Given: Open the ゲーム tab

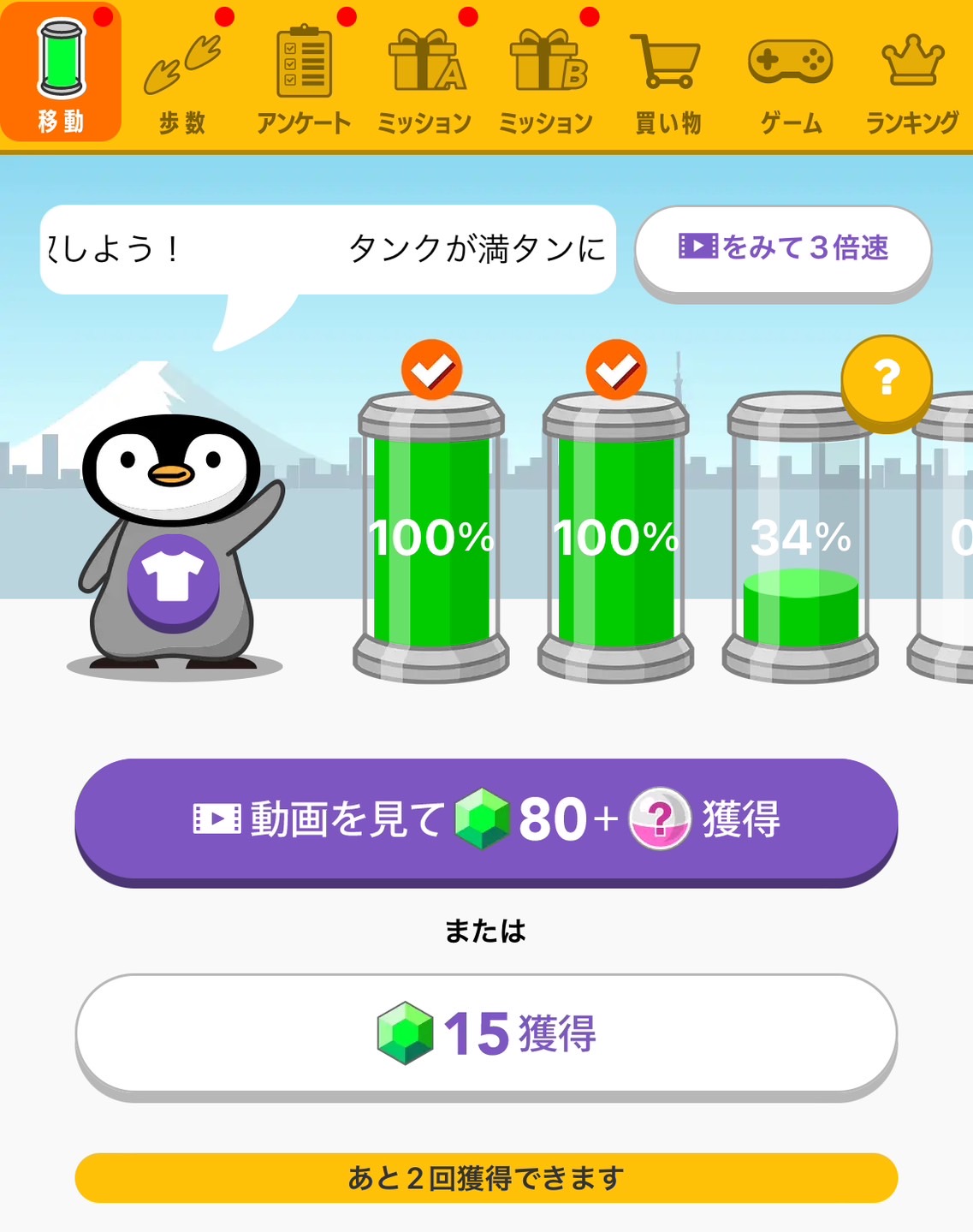Looking at the screenshot, I should tap(791, 77).
